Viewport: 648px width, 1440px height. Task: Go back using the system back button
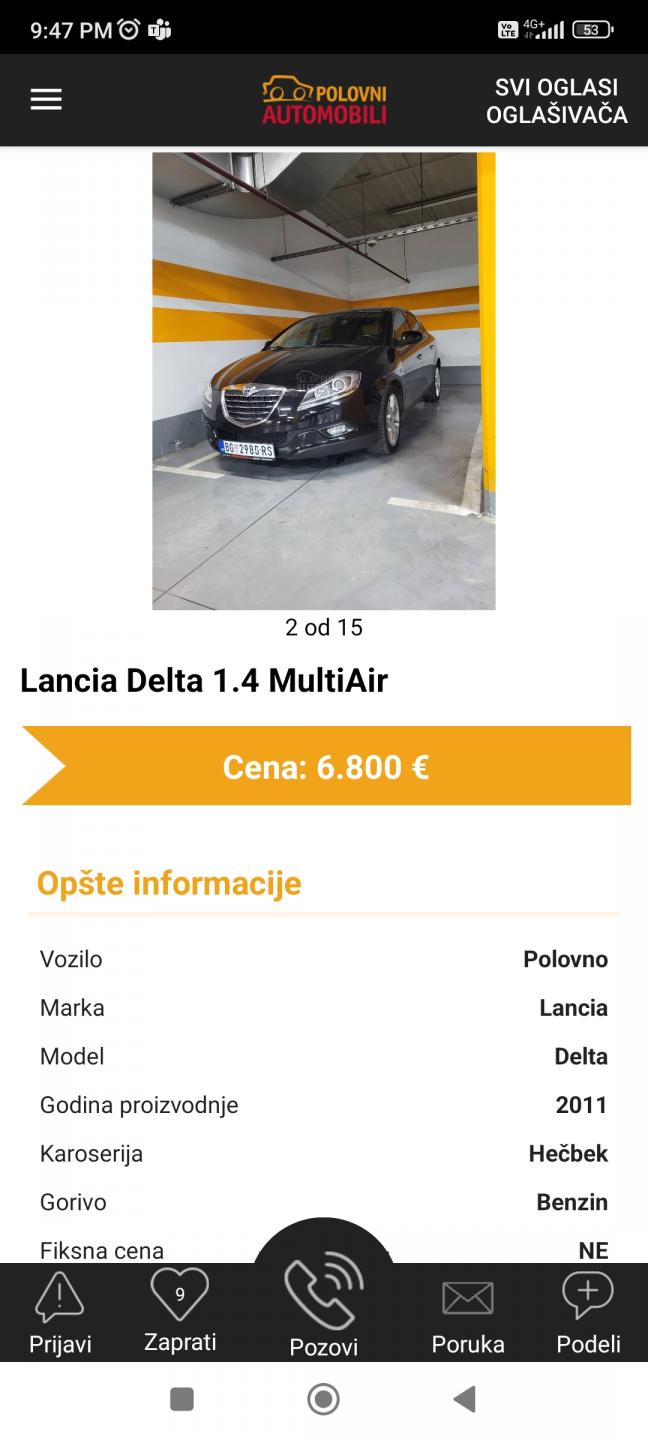464,1399
